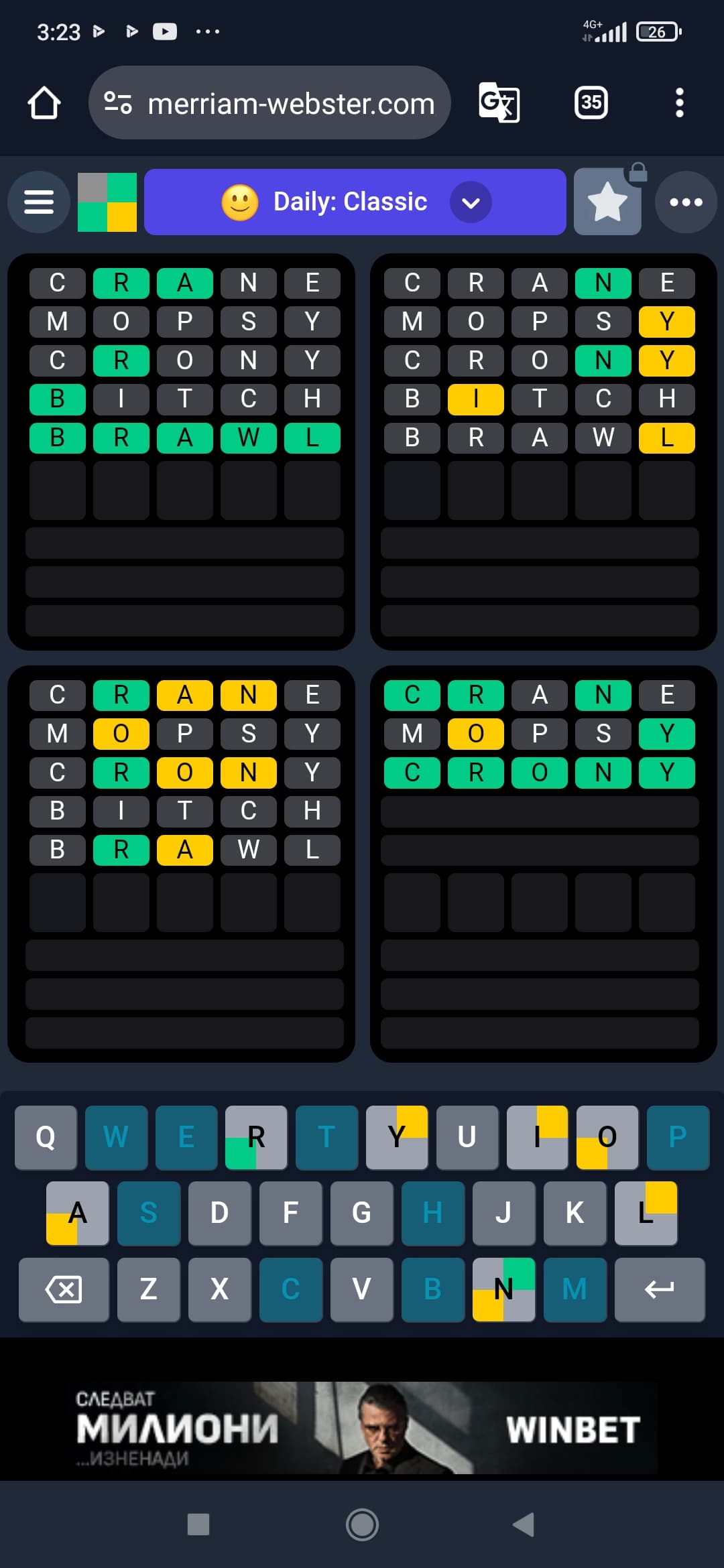
Task: Open the browser tab switcher showing 35
Action: click(x=591, y=103)
